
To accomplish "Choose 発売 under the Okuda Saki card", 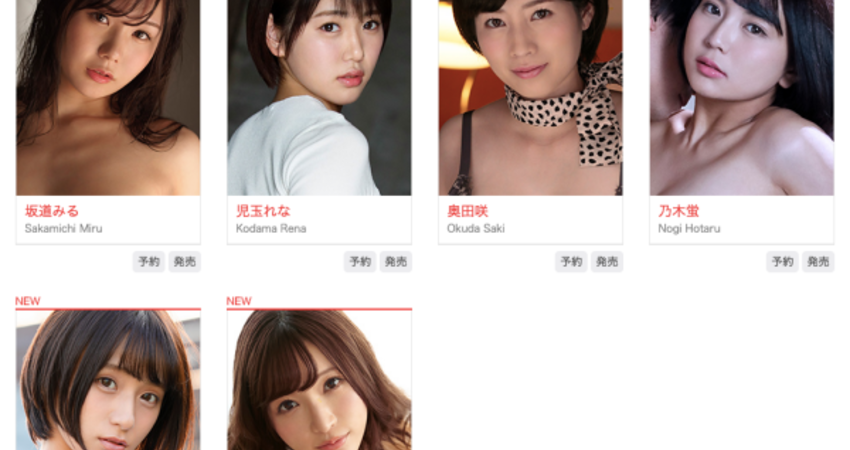I will point(607,262).
